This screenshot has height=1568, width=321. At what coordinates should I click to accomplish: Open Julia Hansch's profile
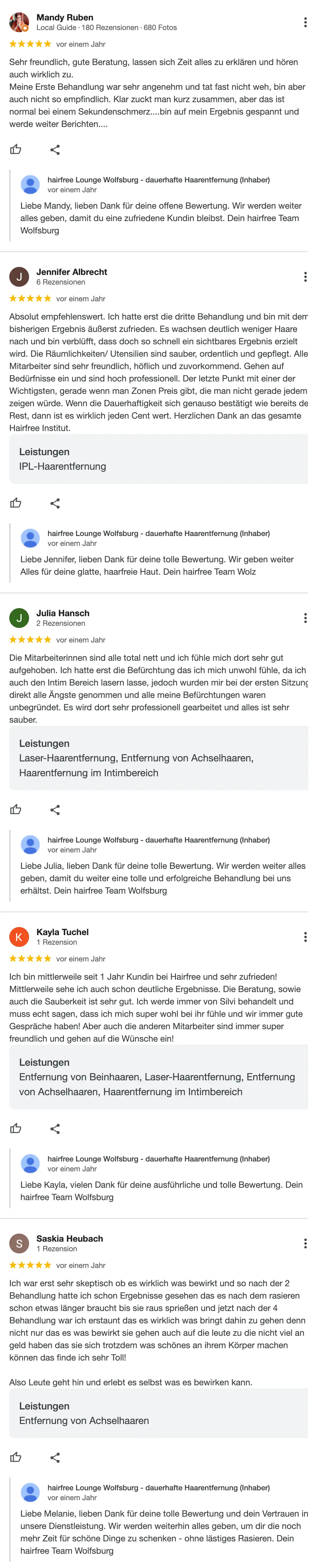pos(62,613)
